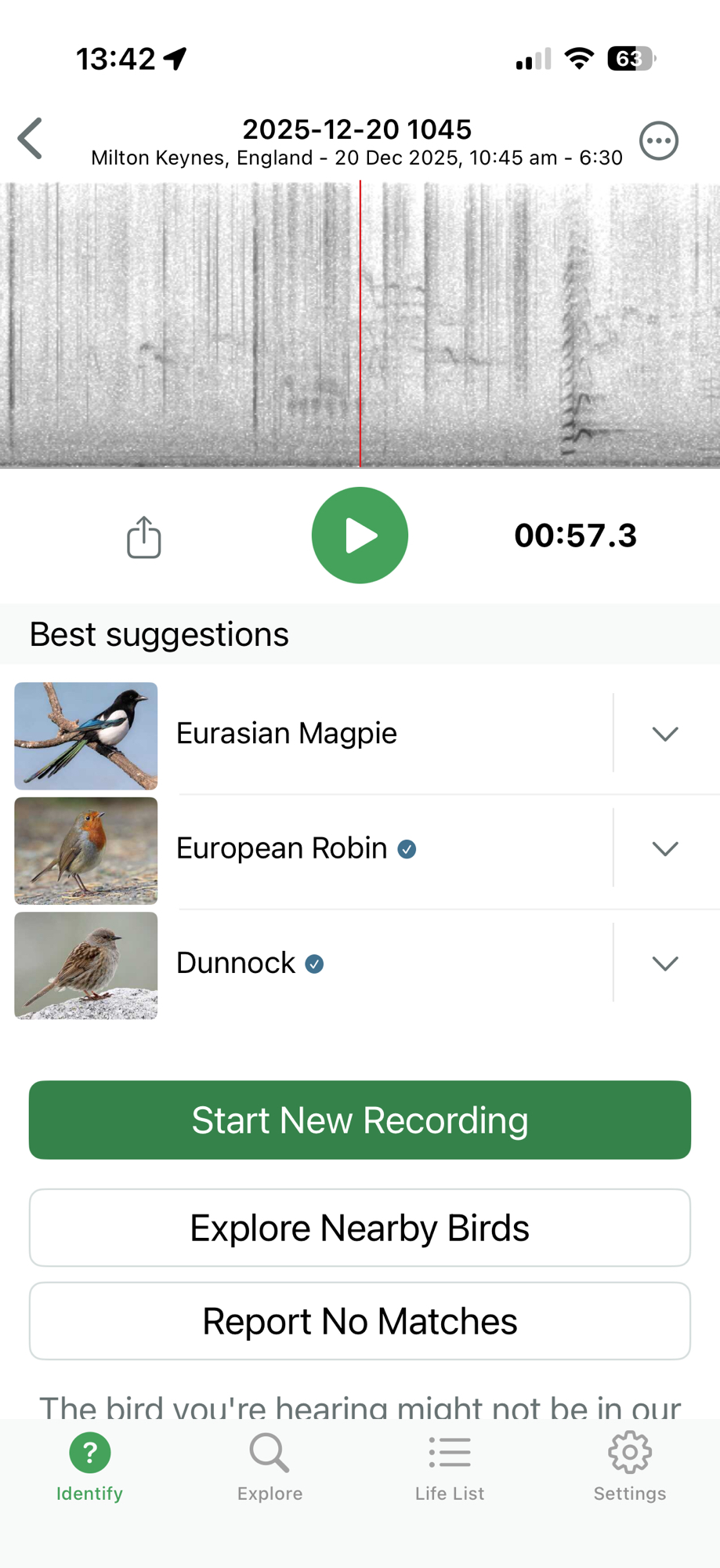720x1568 pixels.
Task: Expand the European Robin details chevron
Action: 665,849
